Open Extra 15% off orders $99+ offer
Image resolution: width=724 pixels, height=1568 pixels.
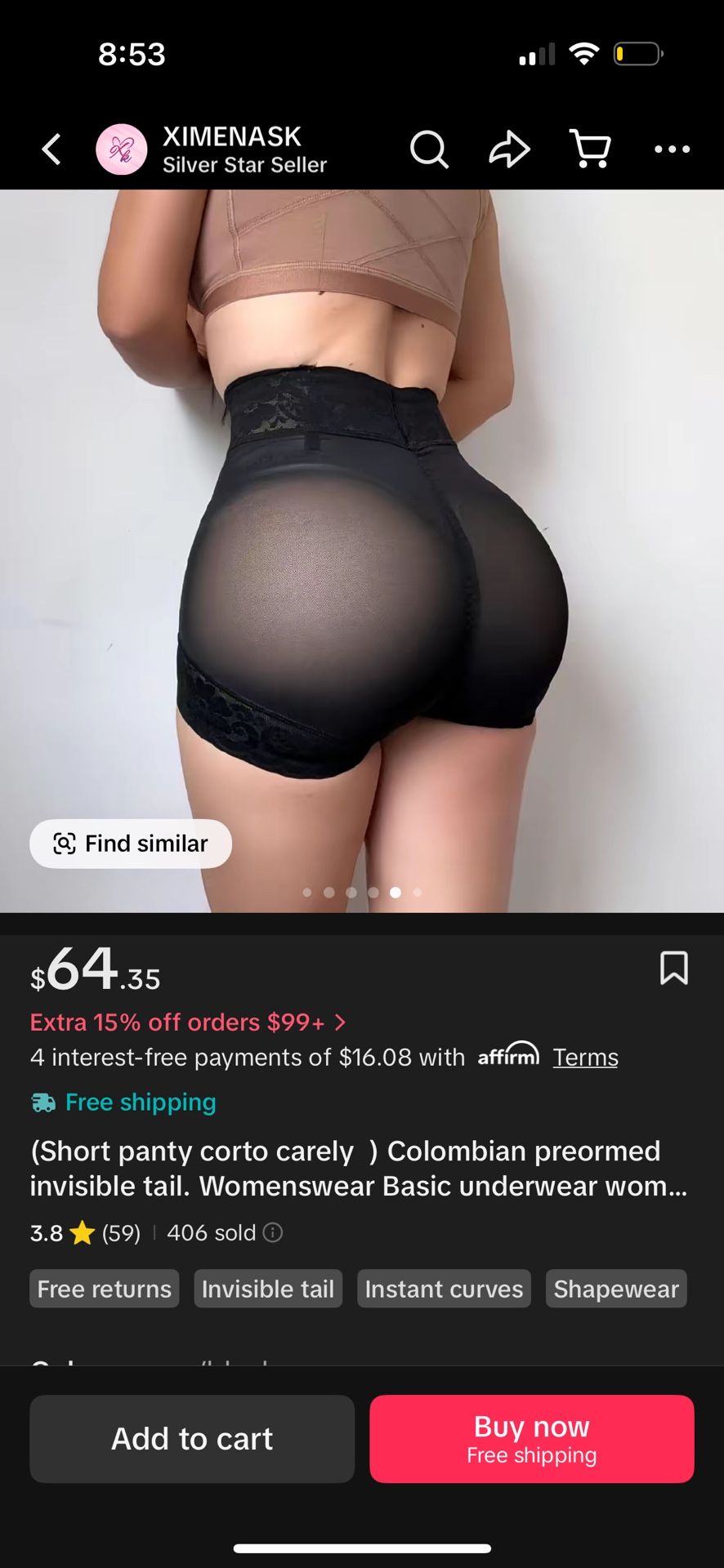[188, 1022]
